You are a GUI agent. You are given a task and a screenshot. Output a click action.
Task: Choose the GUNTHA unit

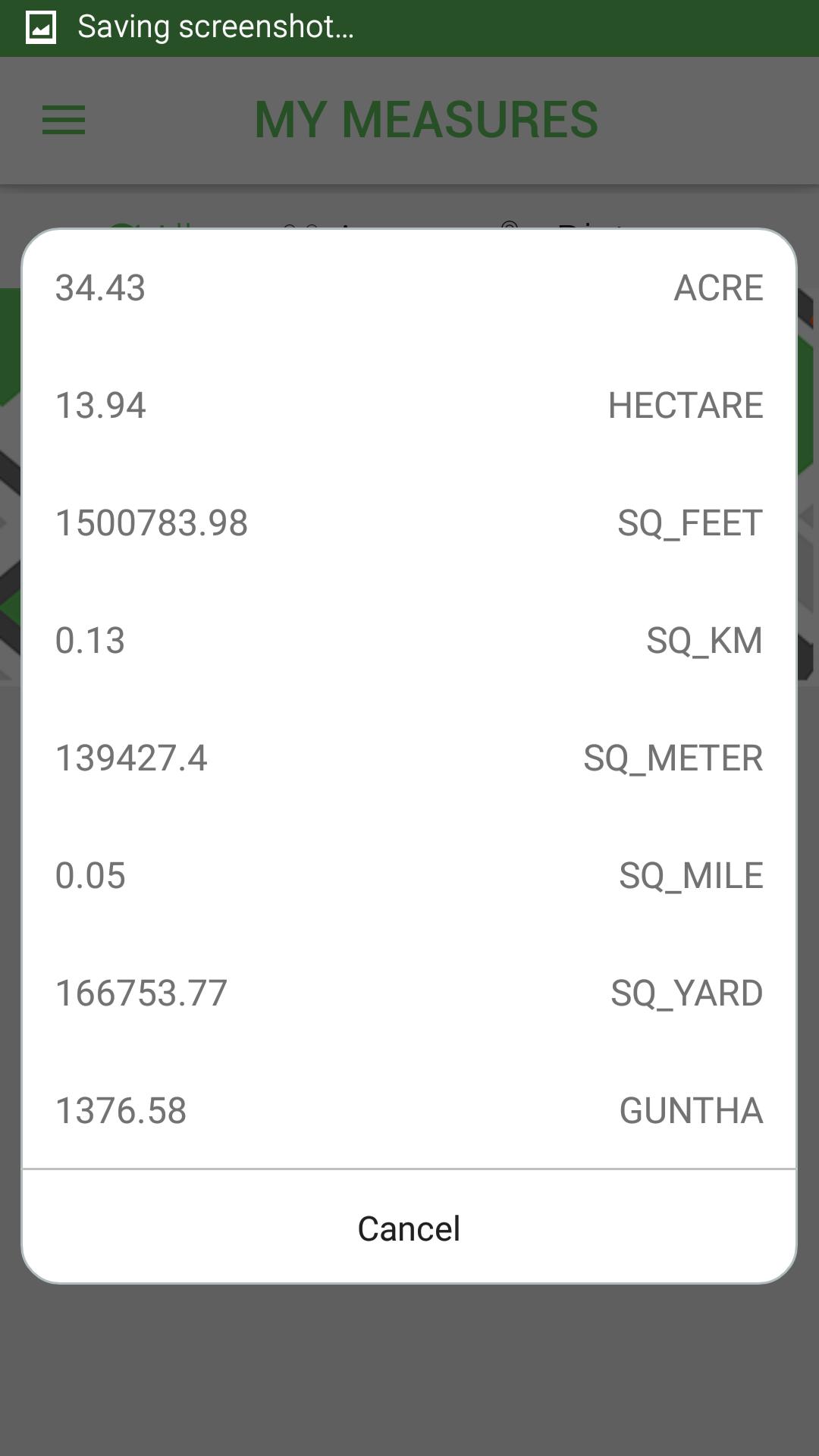pos(409,1111)
